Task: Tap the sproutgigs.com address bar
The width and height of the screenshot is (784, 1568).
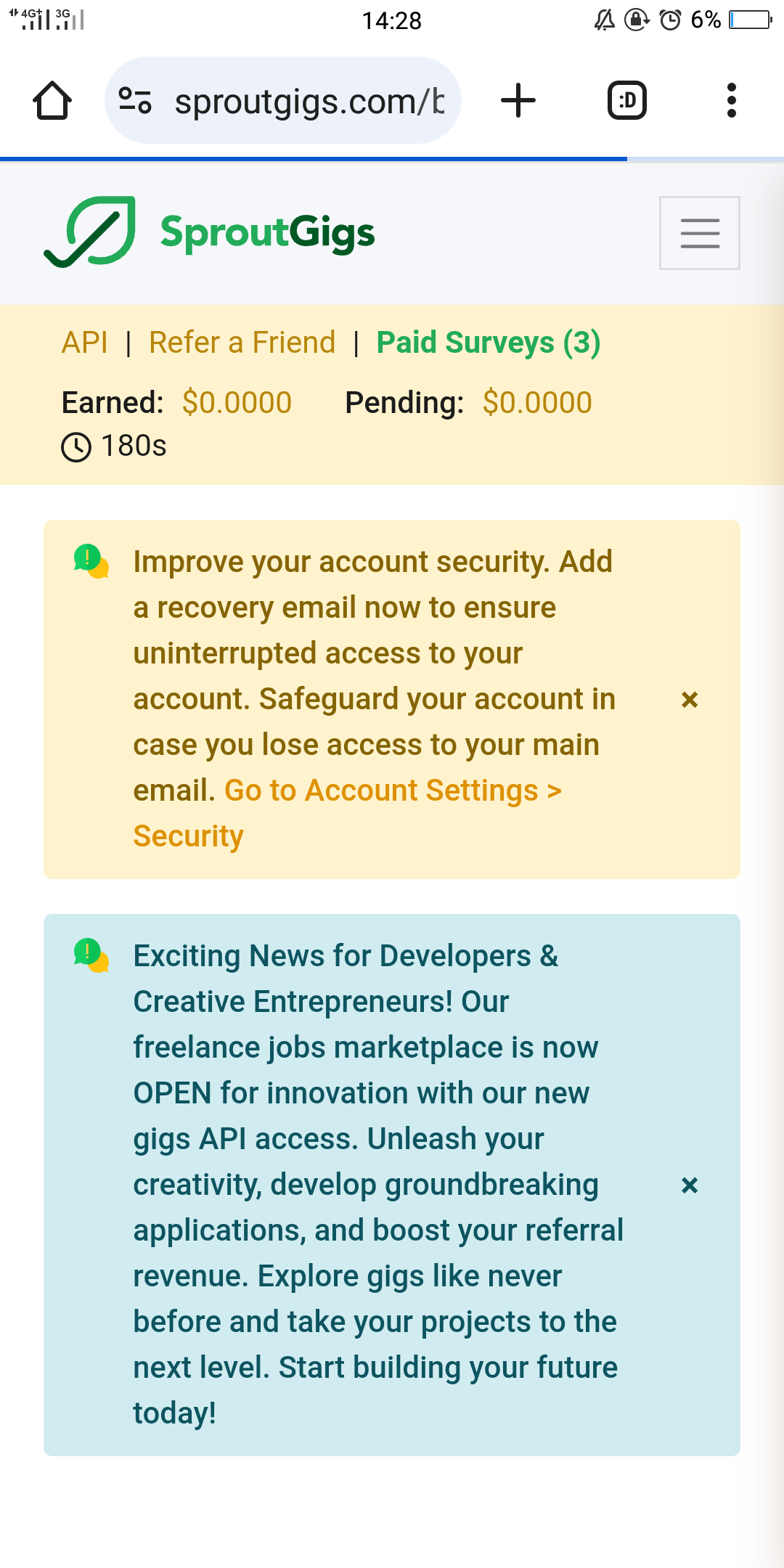Action: 309,102
